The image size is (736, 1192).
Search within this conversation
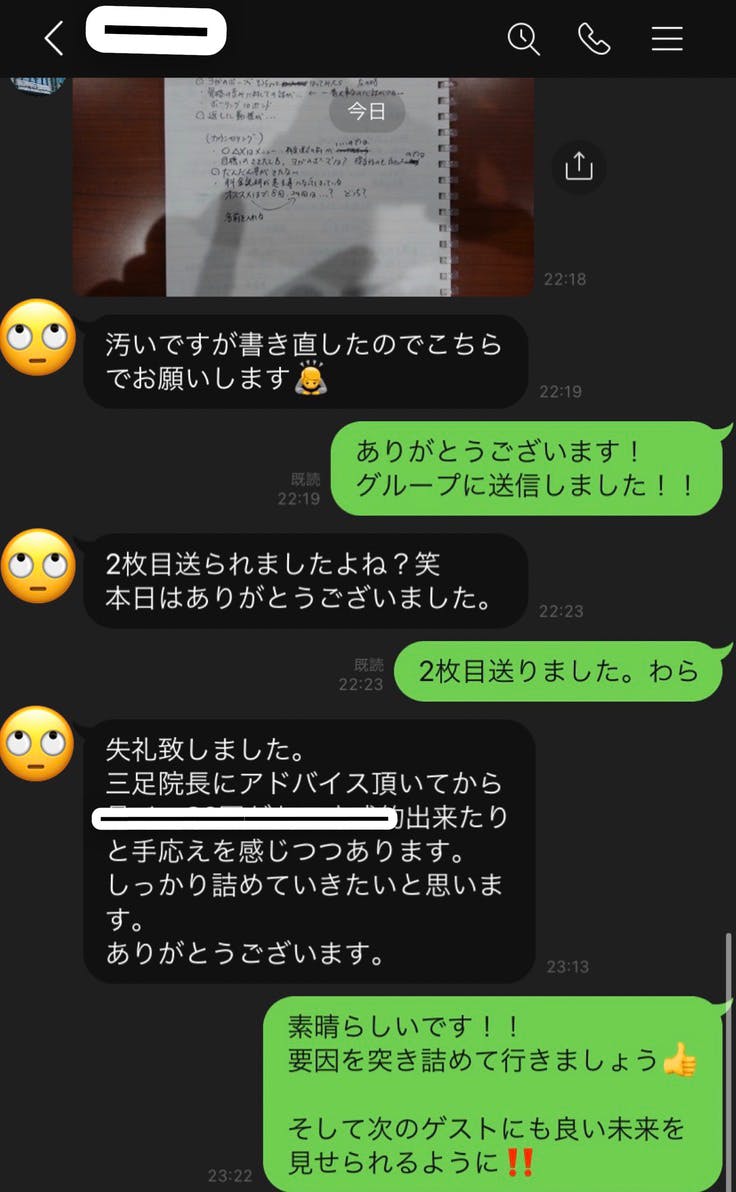[523, 39]
